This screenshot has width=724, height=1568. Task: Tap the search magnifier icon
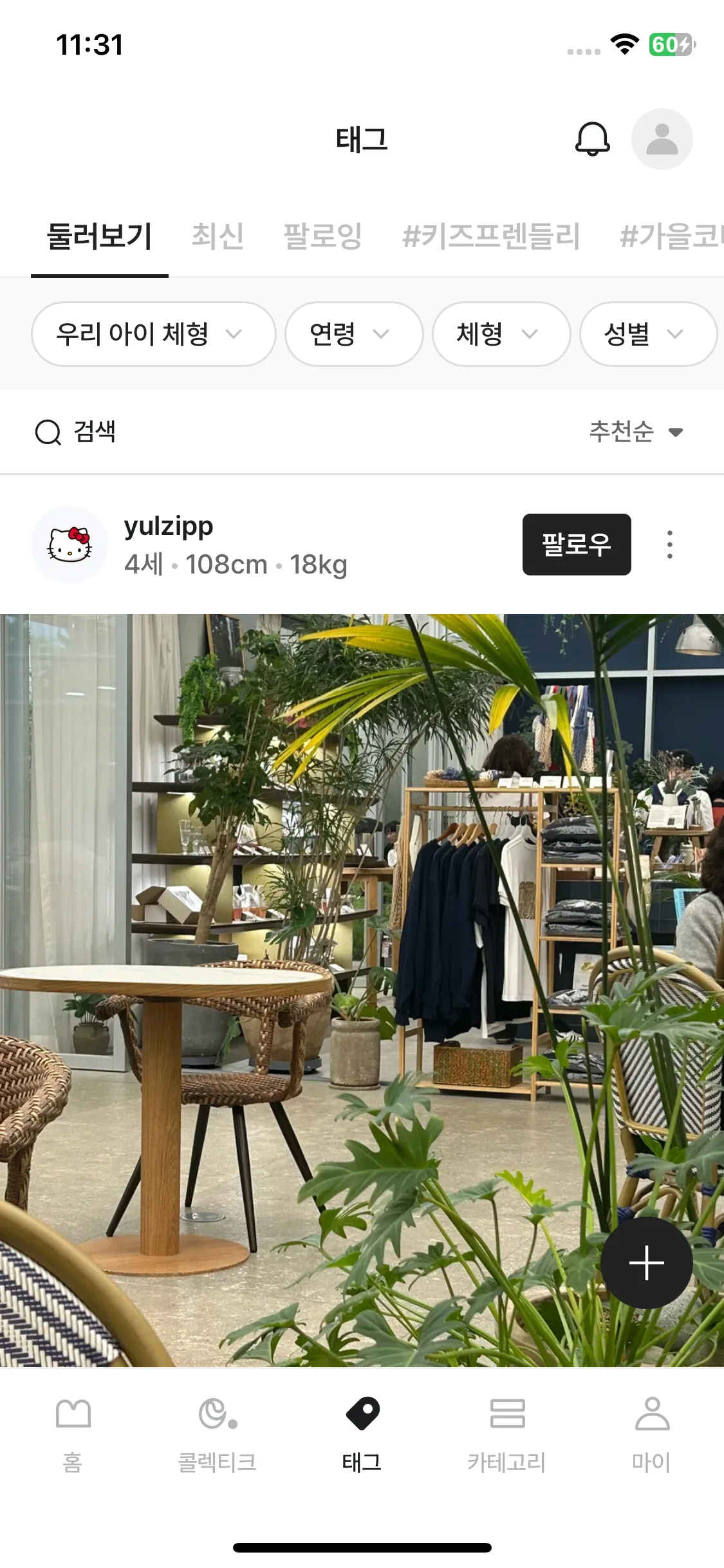[x=46, y=432]
